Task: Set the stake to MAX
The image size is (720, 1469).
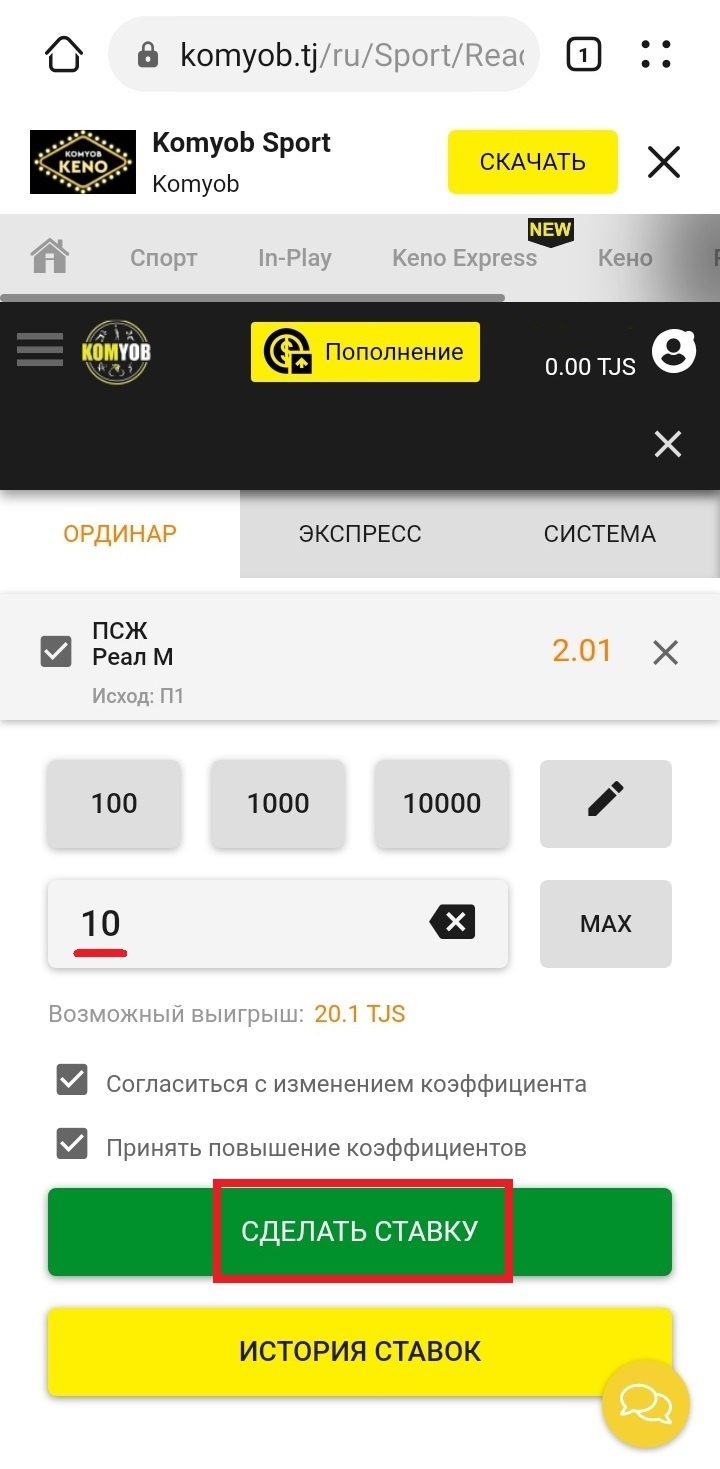Action: pos(605,923)
